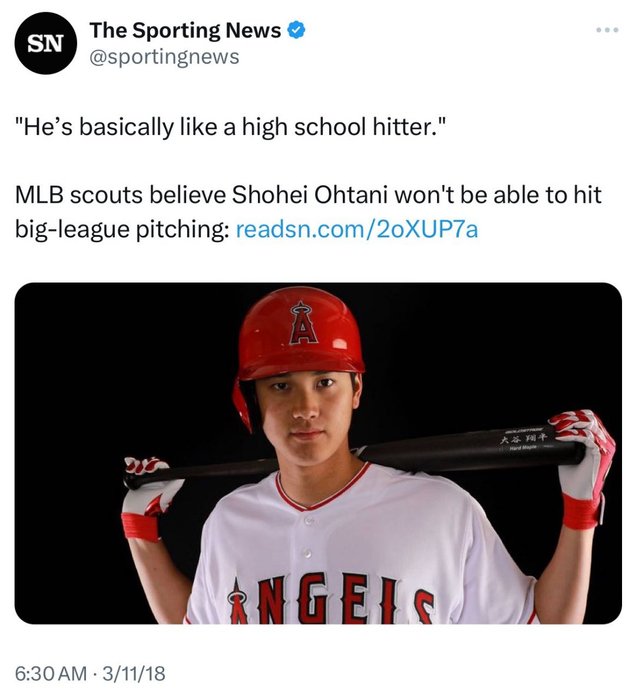Open the @sportingnews account name
This screenshot has height=700, width=636.
pos(164,57)
